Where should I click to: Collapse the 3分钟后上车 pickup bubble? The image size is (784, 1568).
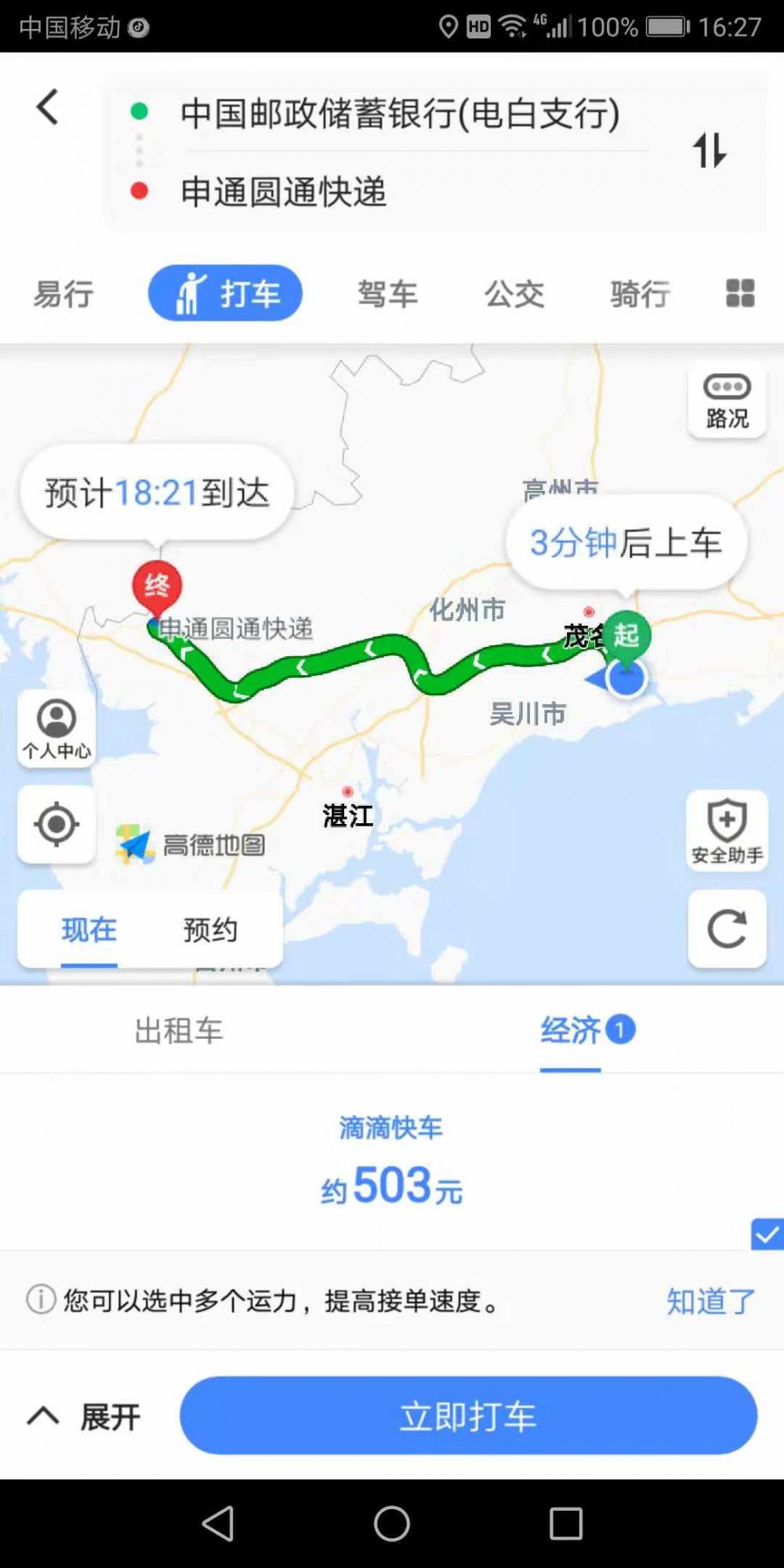tap(627, 543)
